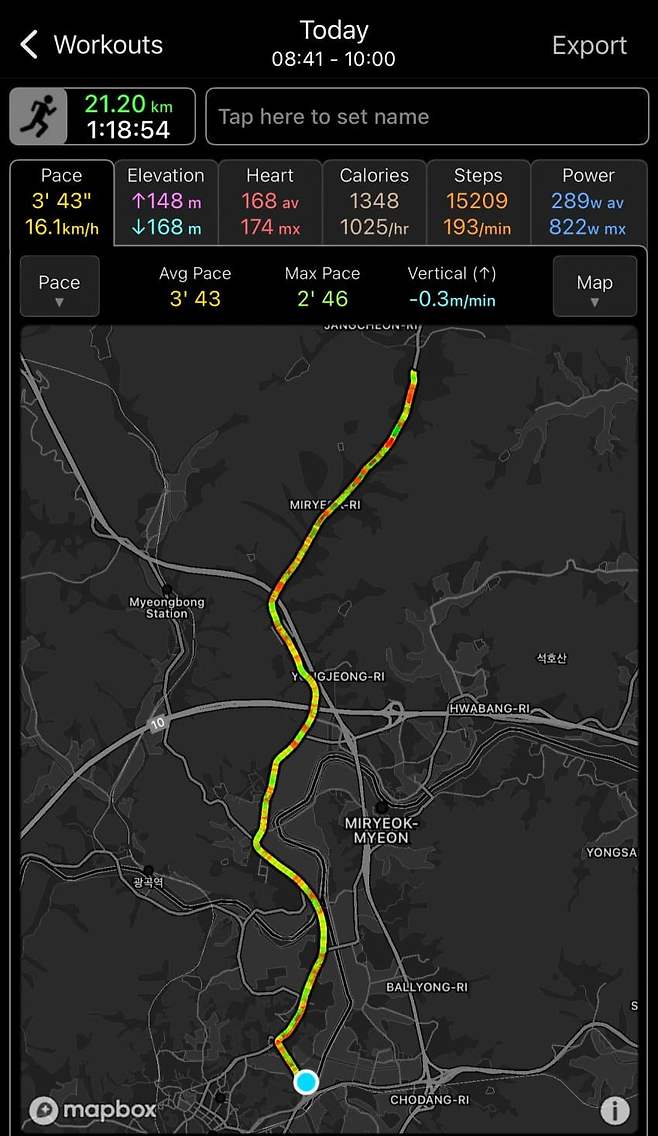Go back to the Workouts list
Viewport: 658px width, 1136px height.
click(90, 45)
